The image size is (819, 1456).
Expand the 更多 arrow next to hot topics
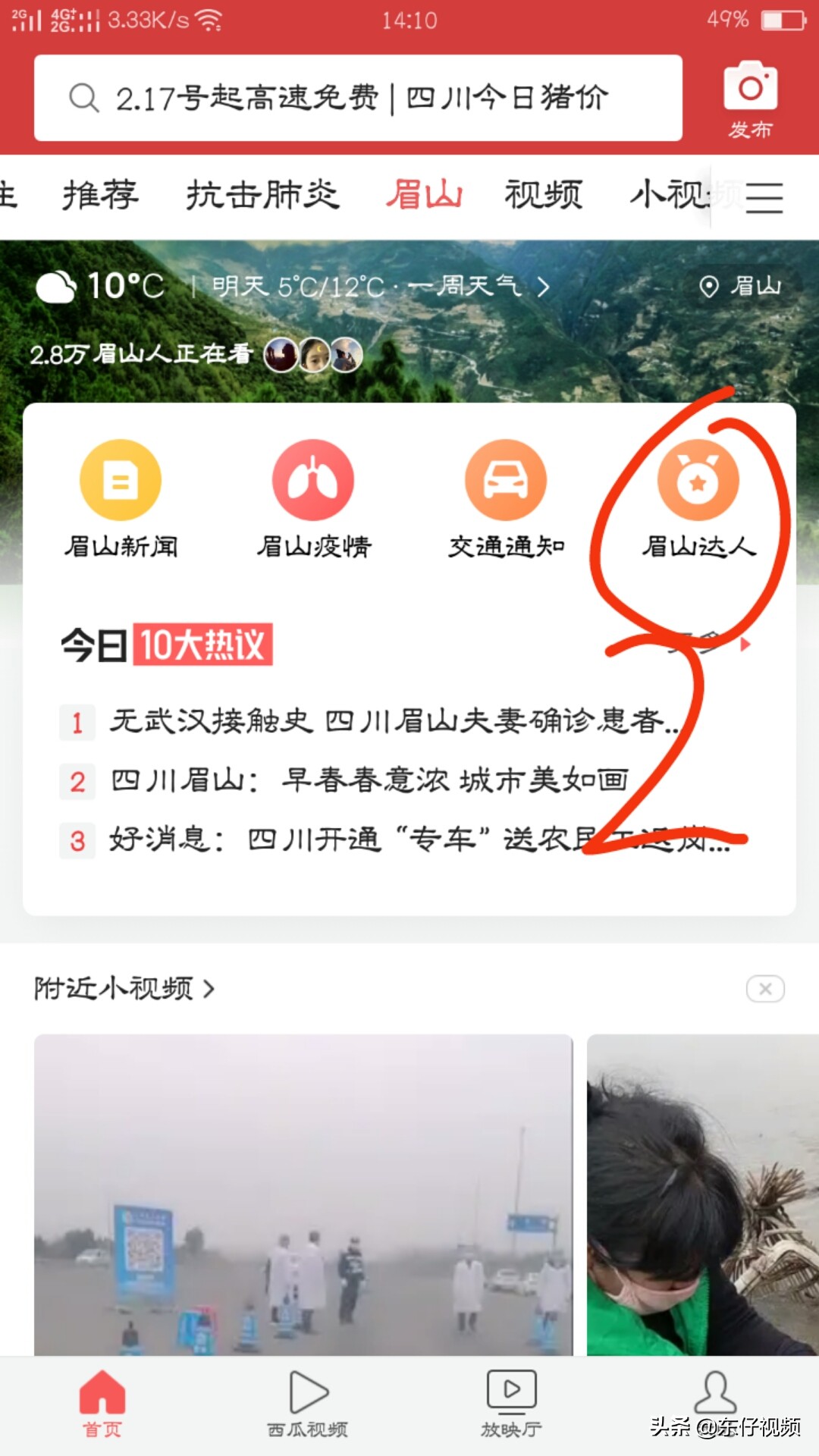point(743,644)
